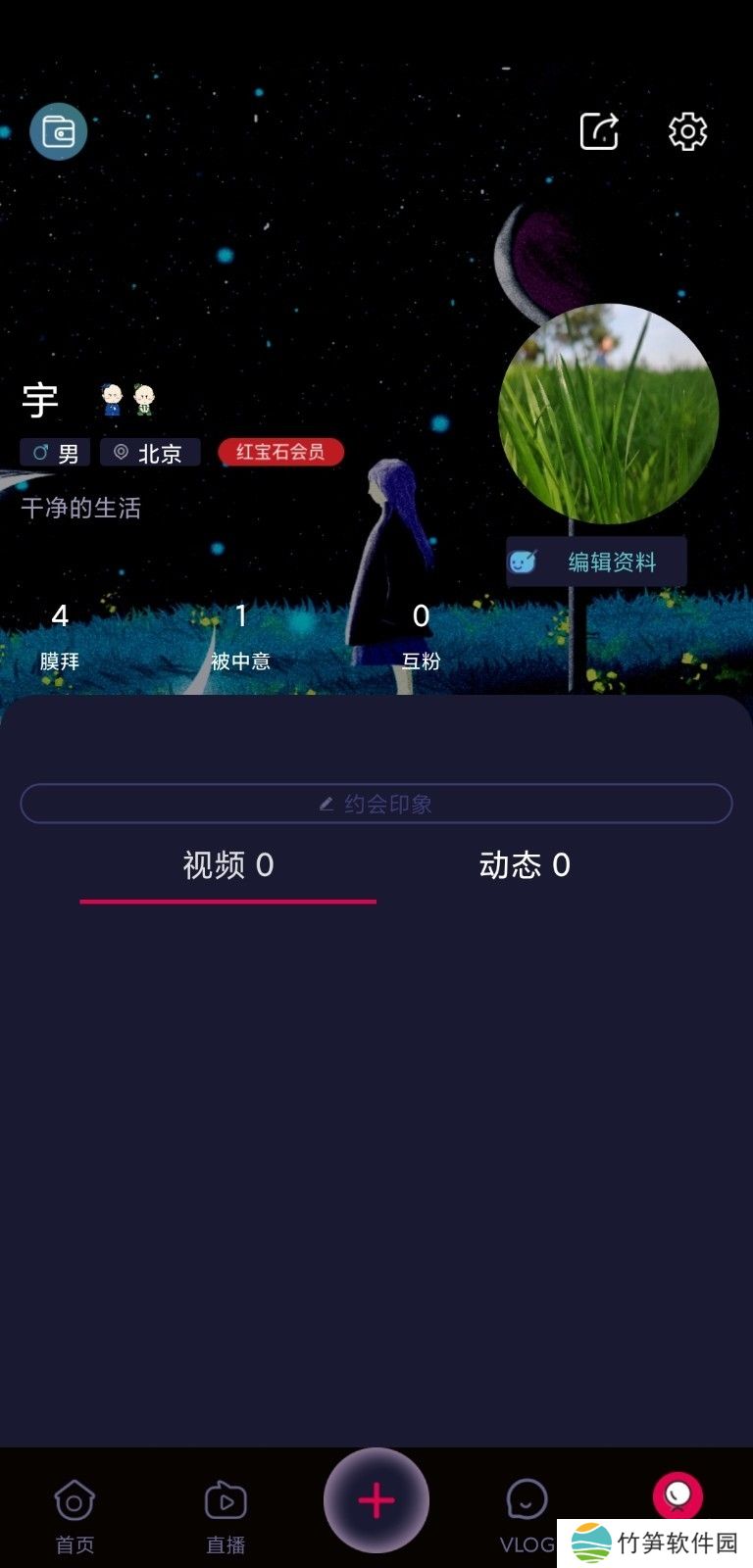This screenshot has width=753, height=1568.
Task: Open 编辑资料 to edit profile
Action: tap(596, 562)
